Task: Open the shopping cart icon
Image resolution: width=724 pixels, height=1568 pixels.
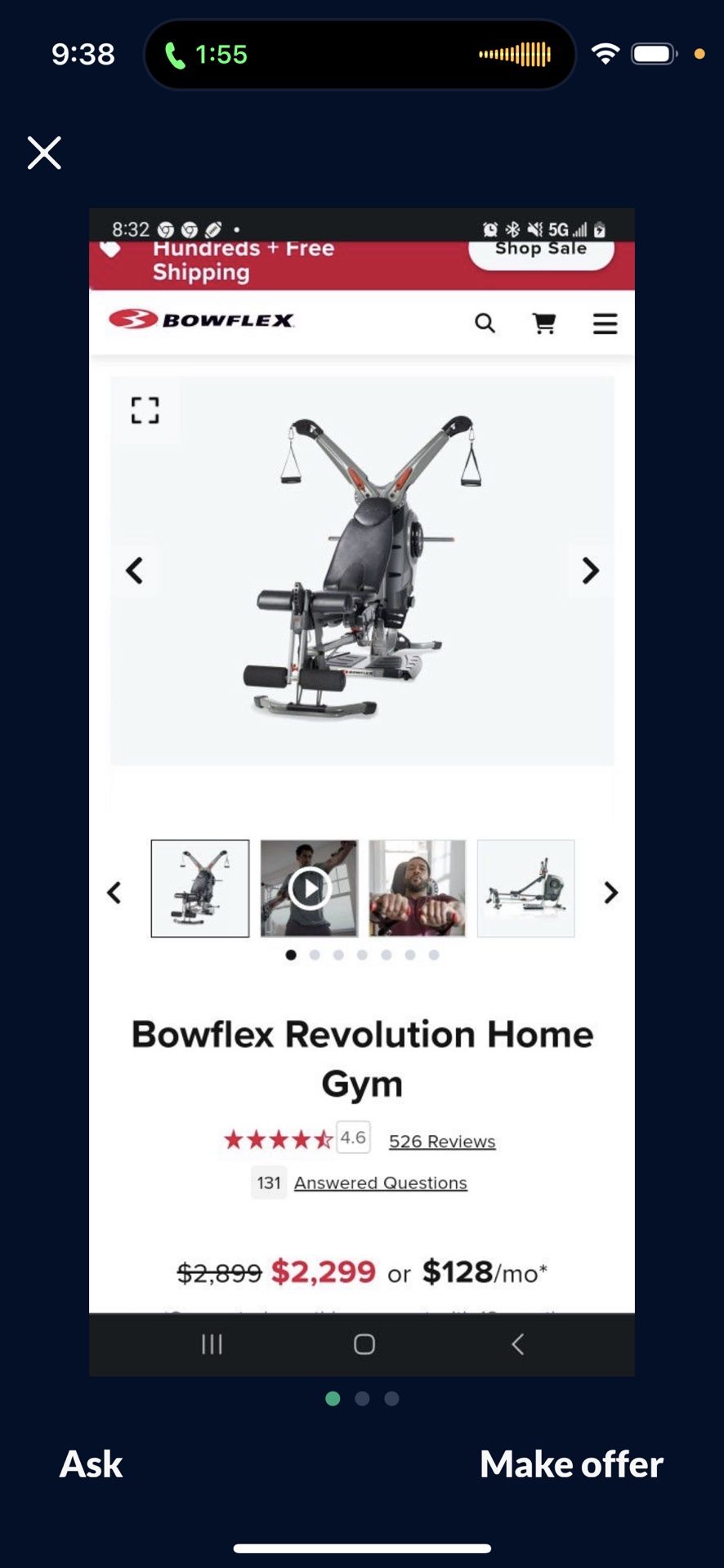Action: 544,323
